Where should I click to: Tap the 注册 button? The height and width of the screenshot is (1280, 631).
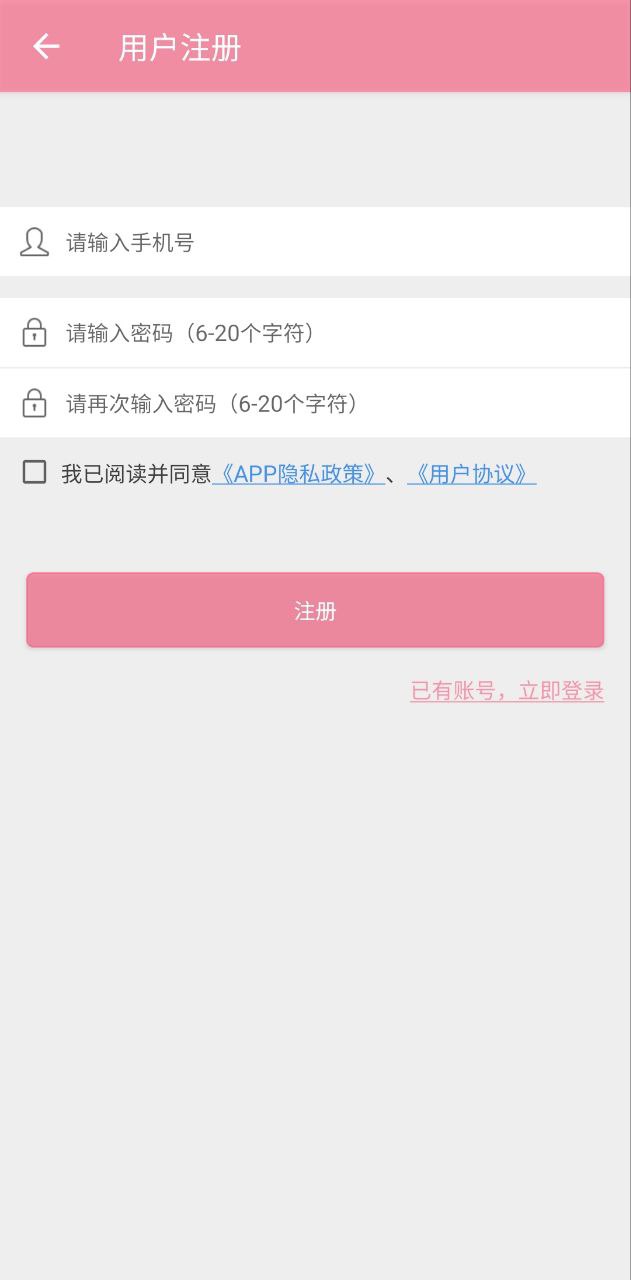click(315, 610)
